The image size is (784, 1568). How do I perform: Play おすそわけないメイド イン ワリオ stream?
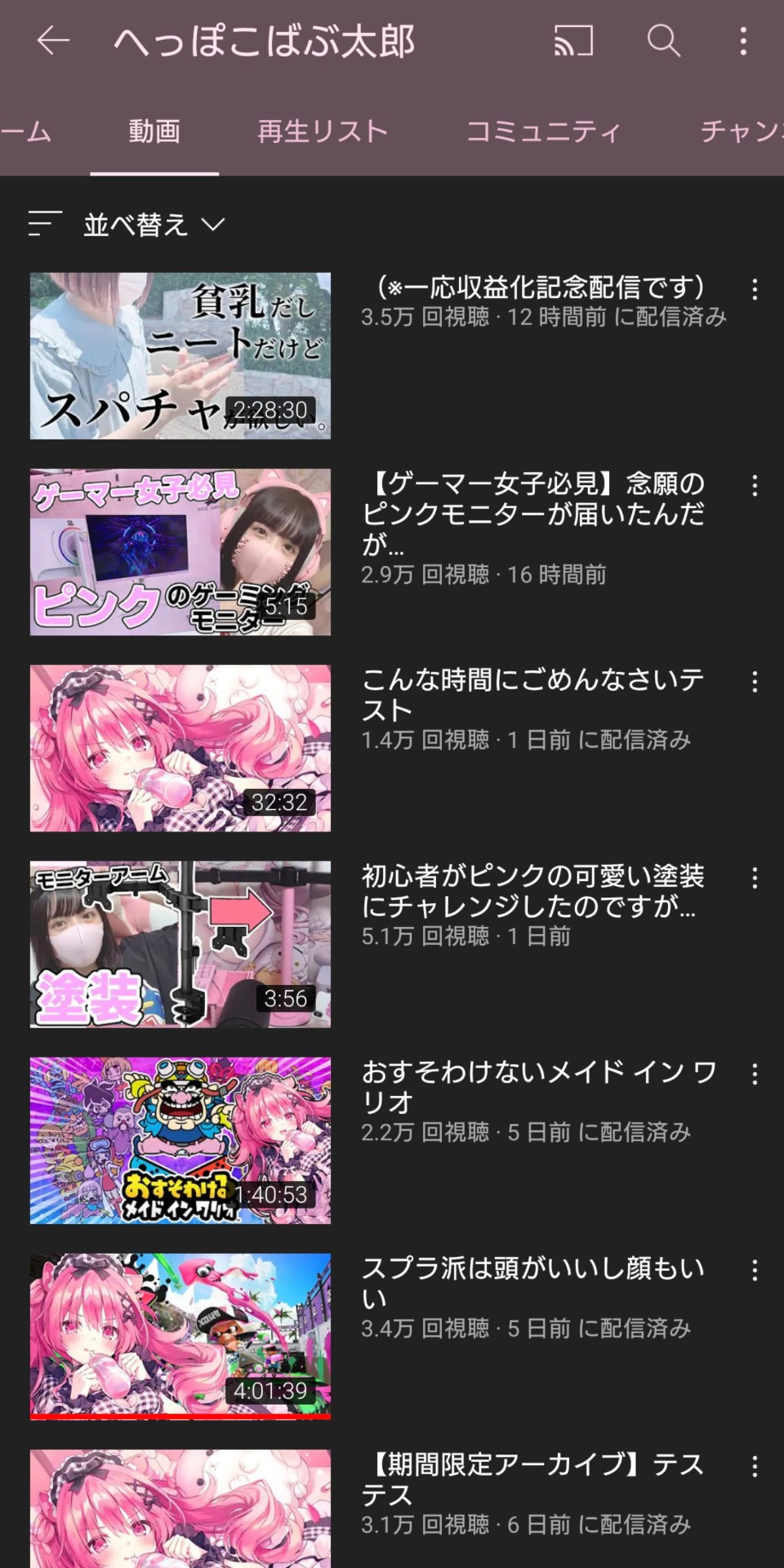pos(180,1140)
